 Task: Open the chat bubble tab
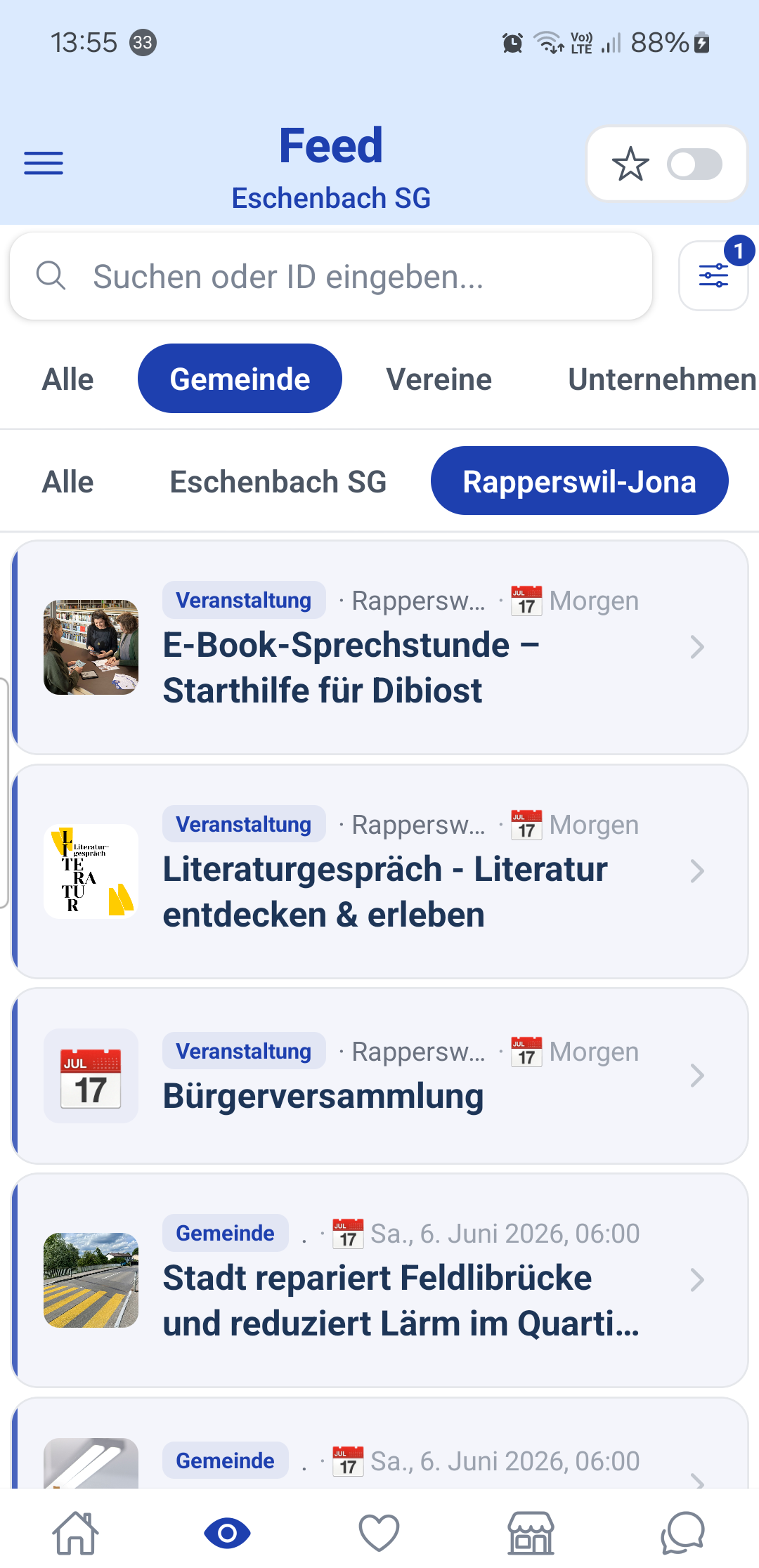(x=683, y=1533)
